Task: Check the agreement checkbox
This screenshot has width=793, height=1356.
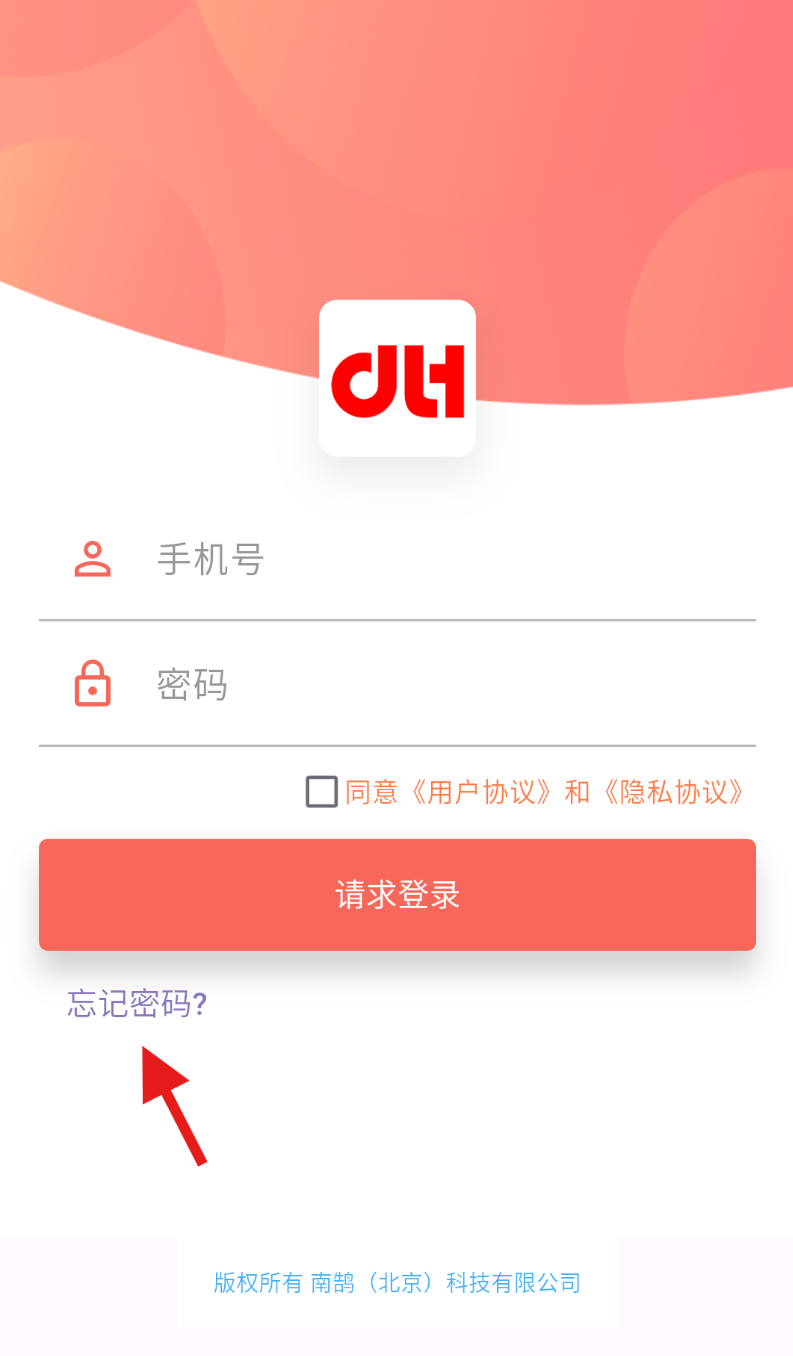Action: tap(321, 792)
